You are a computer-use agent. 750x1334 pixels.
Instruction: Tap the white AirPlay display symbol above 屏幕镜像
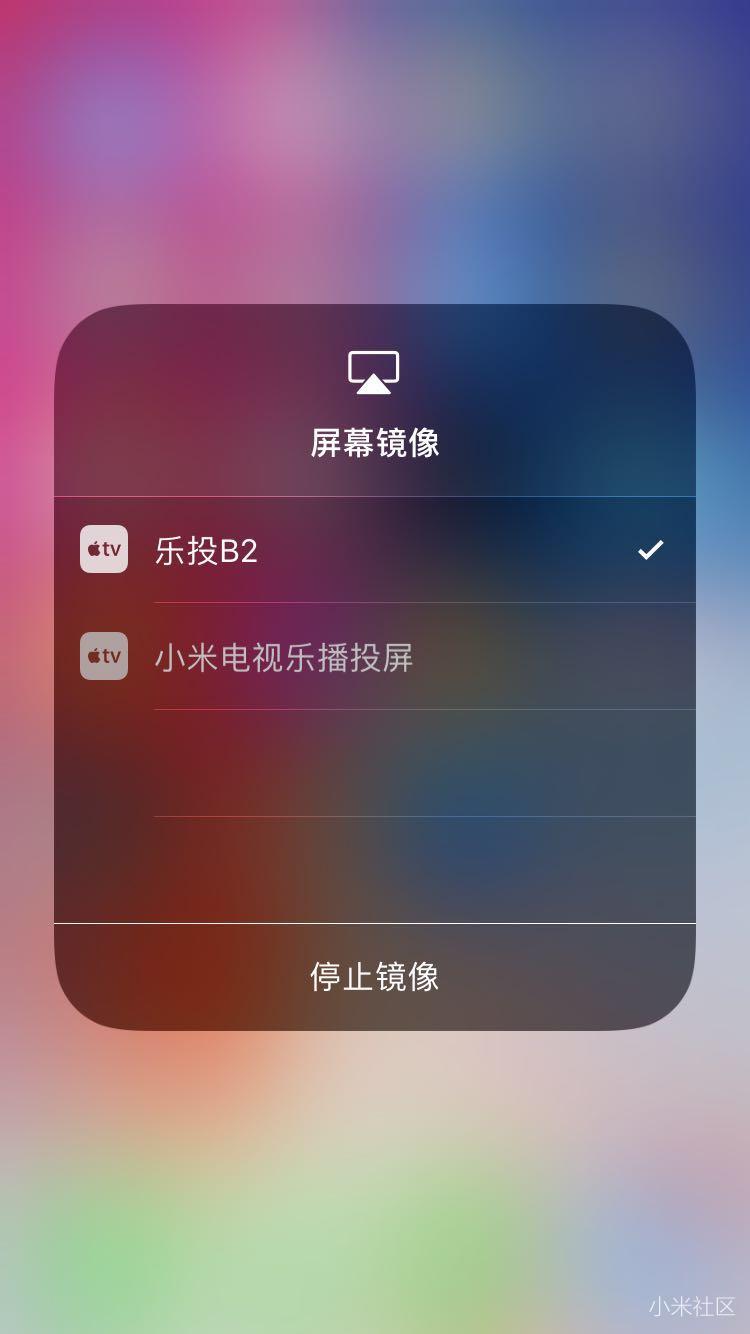(375, 371)
